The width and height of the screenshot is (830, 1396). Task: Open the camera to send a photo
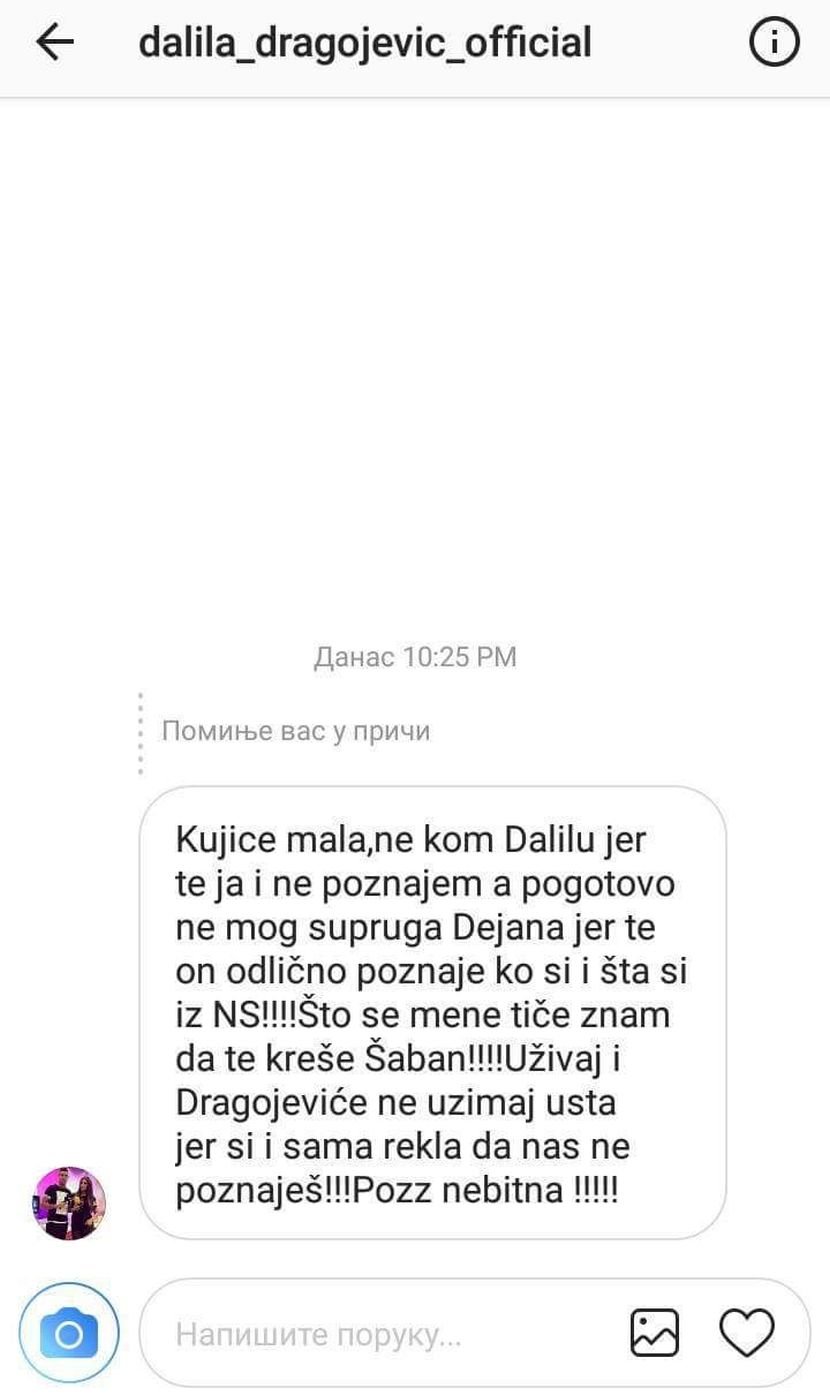point(69,1333)
